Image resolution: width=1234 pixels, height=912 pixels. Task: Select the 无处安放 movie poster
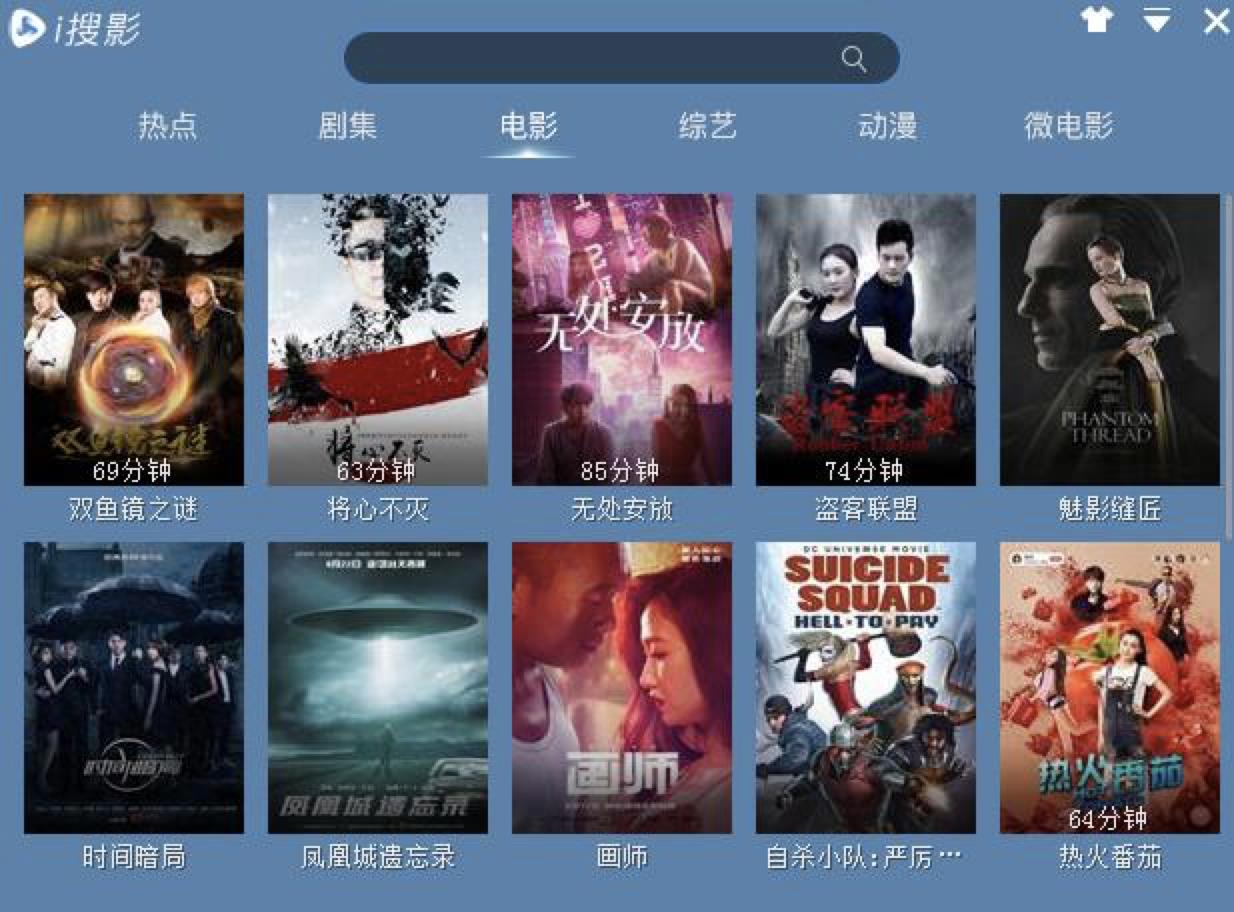pyautogui.click(x=622, y=340)
